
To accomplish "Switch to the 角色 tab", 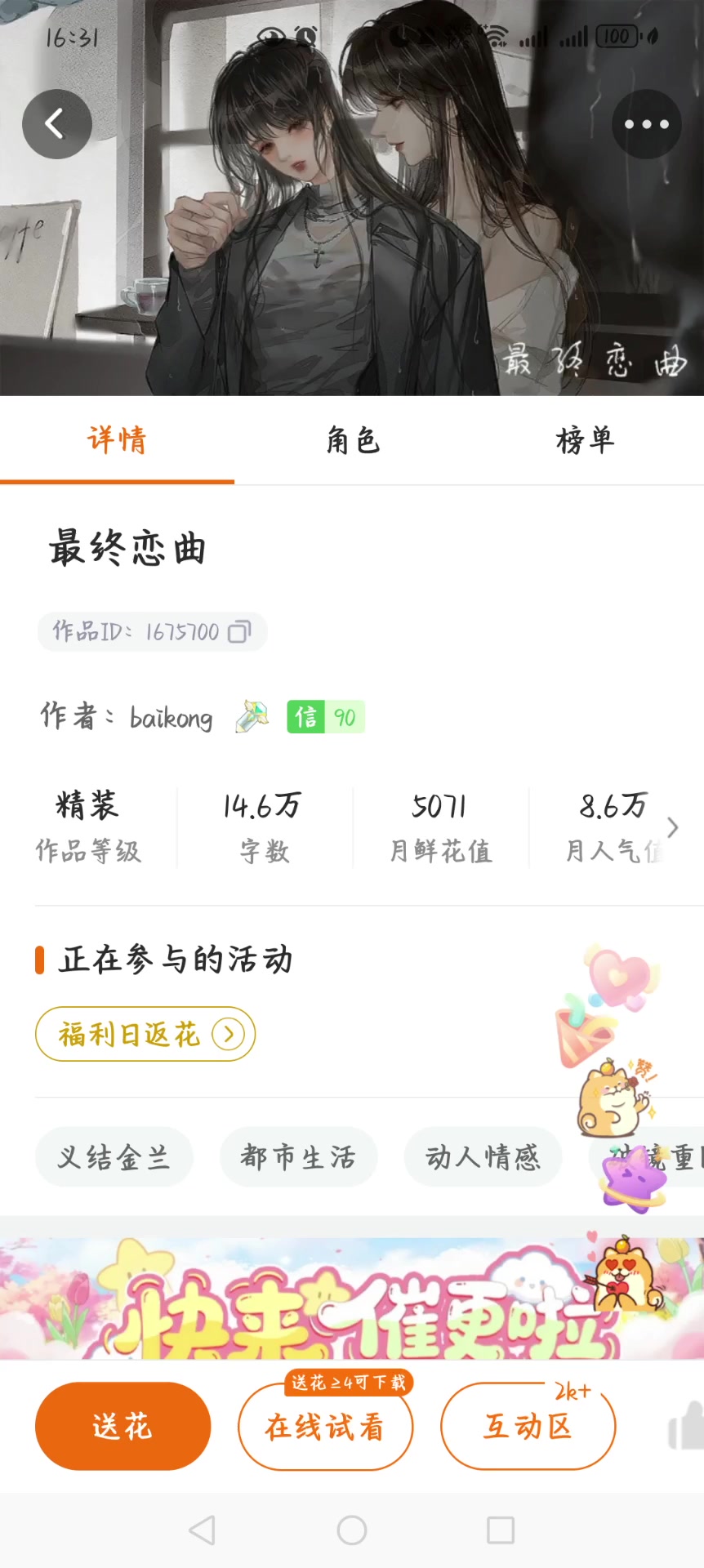I will click(353, 441).
